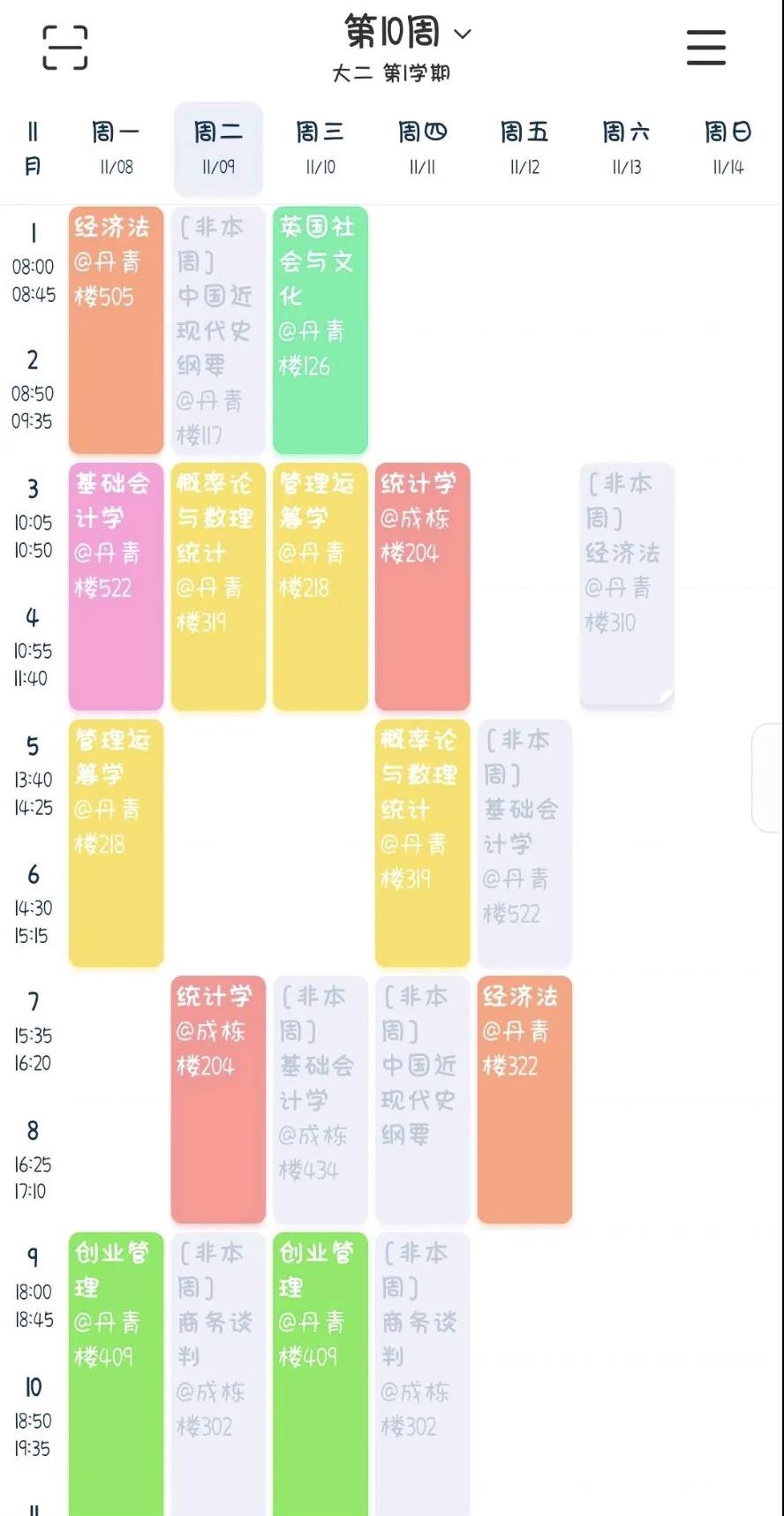The image size is (784, 1516).
Task: Open Wednesday's 管理运筹学 class card
Action: click(x=320, y=586)
